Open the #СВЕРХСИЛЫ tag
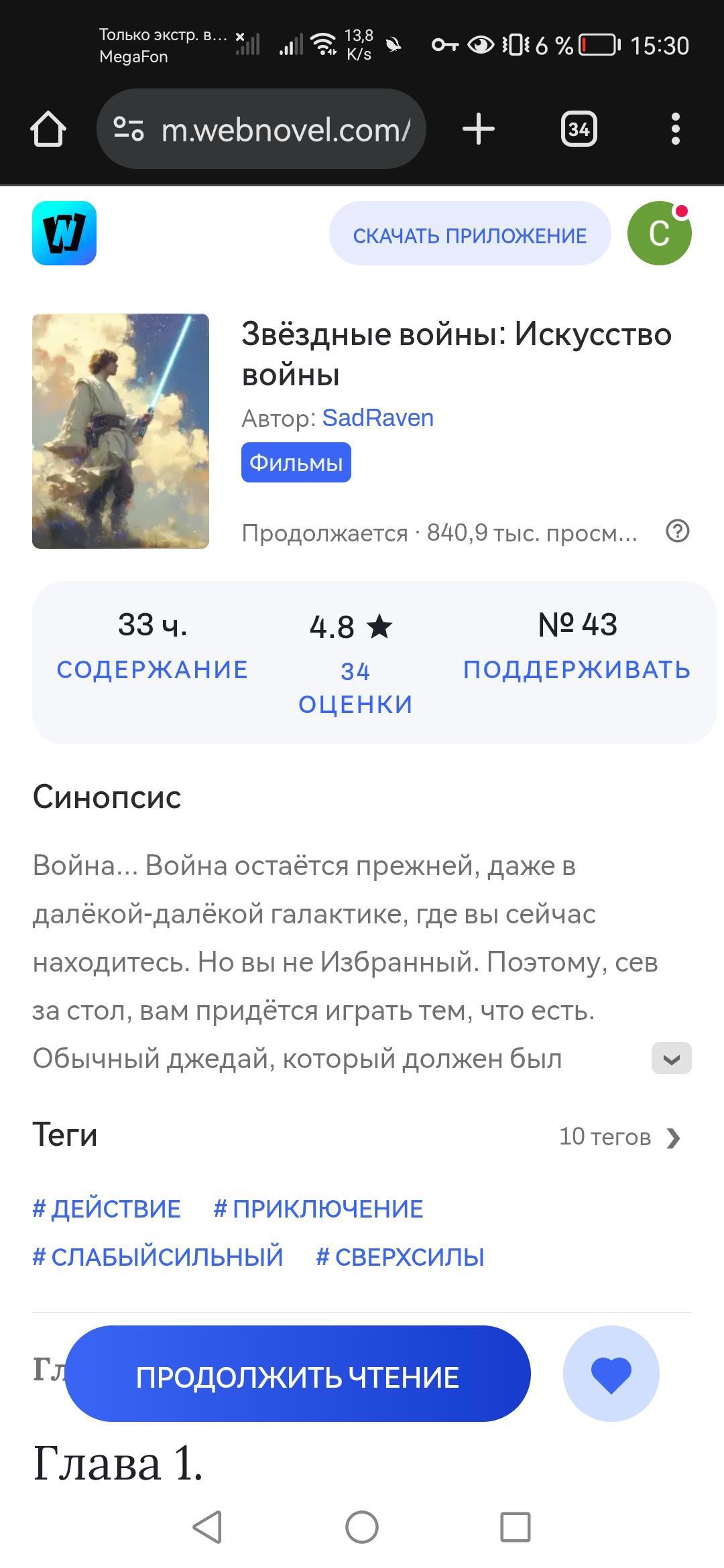The image size is (724, 1568). pos(400,1257)
